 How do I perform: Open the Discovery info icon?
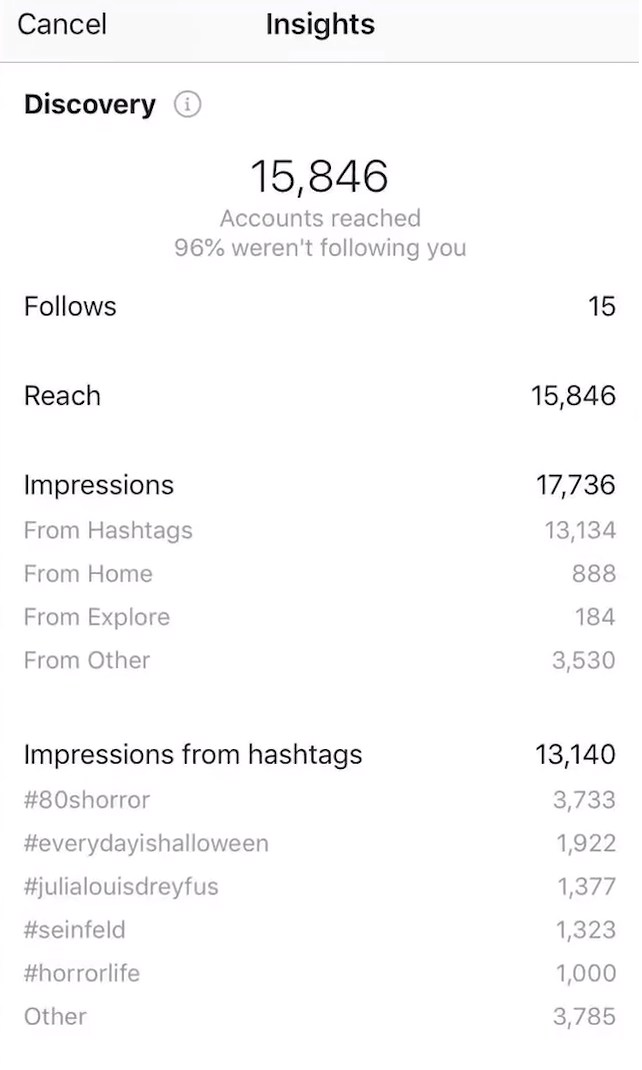188,104
